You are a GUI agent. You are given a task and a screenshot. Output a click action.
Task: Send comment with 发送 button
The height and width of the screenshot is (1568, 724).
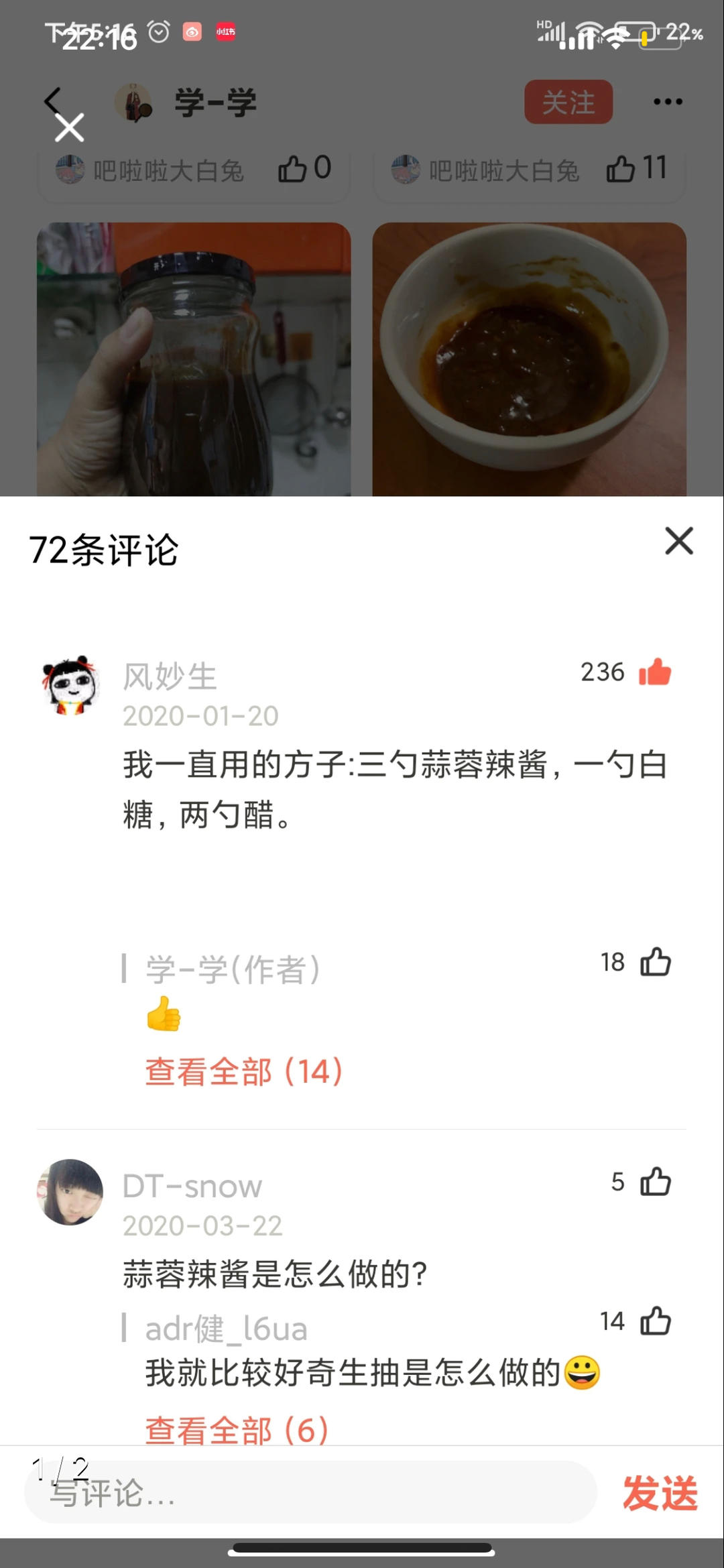(x=660, y=1494)
